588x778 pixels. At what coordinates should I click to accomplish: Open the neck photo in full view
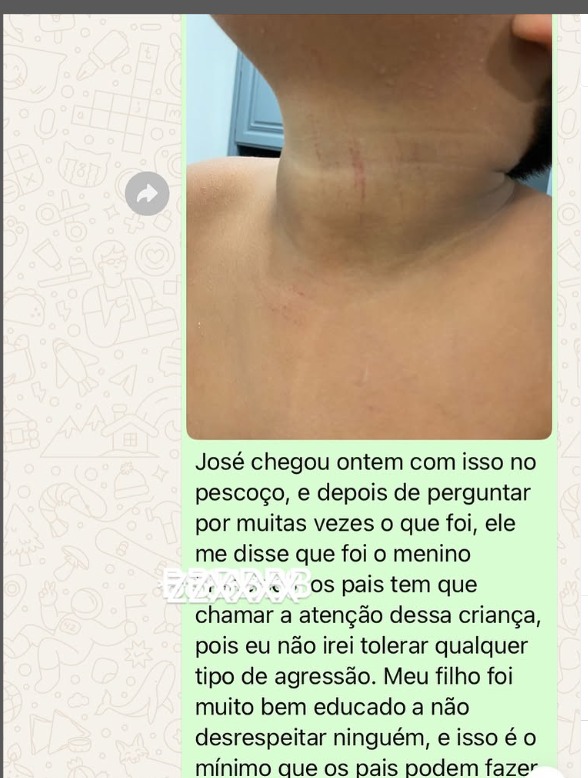[x=369, y=227]
